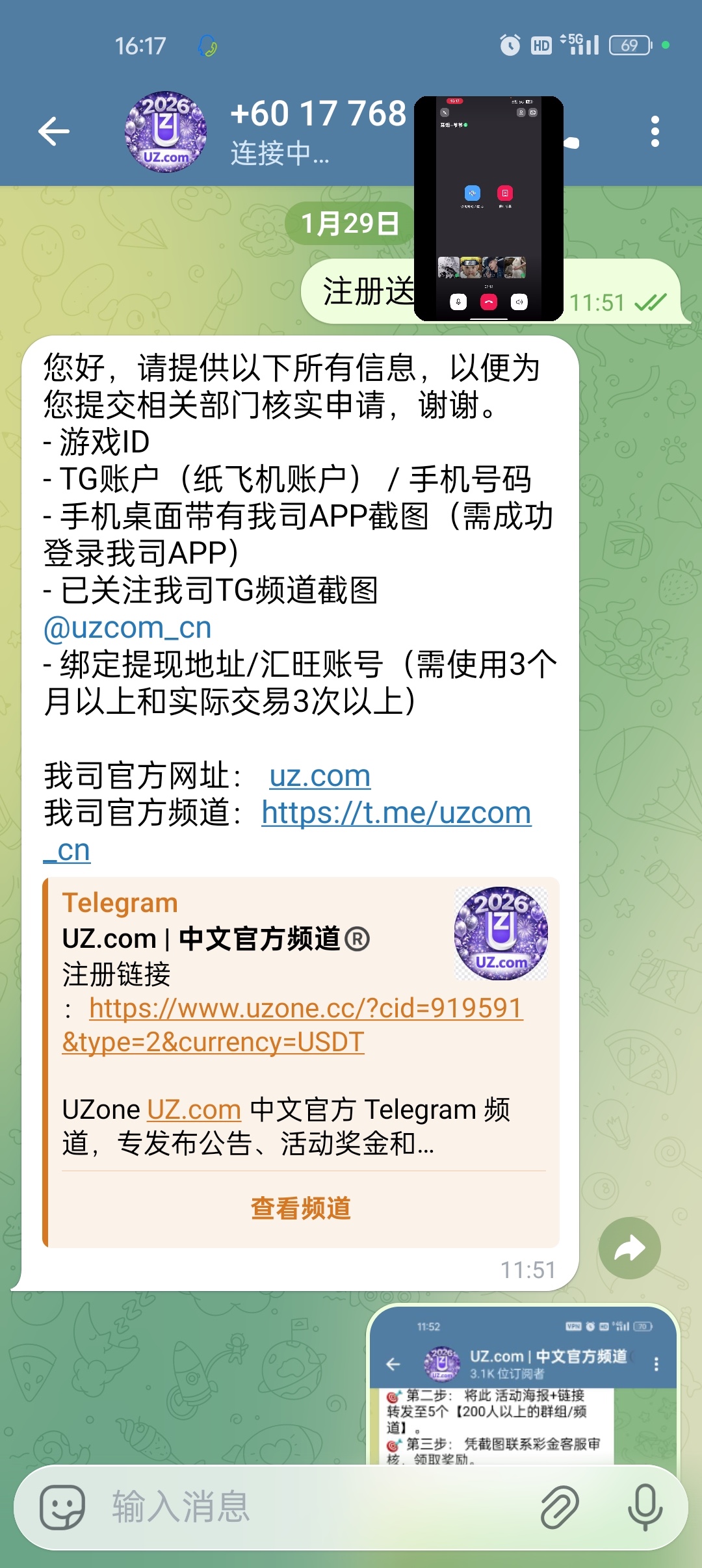Image resolution: width=702 pixels, height=1568 pixels.
Task: Open the floating call window
Action: coord(489,208)
